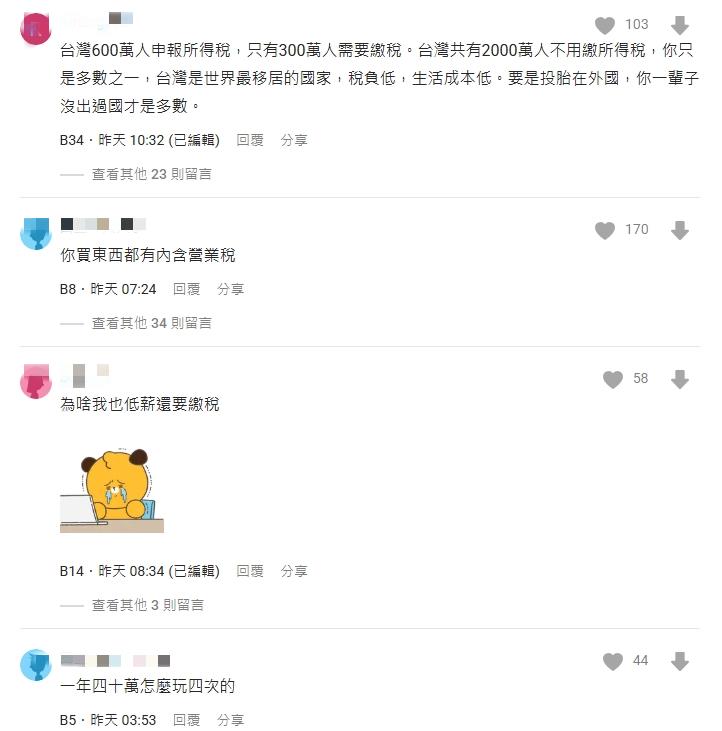Share the B34 comment
The image size is (722, 731).
pos(294,141)
